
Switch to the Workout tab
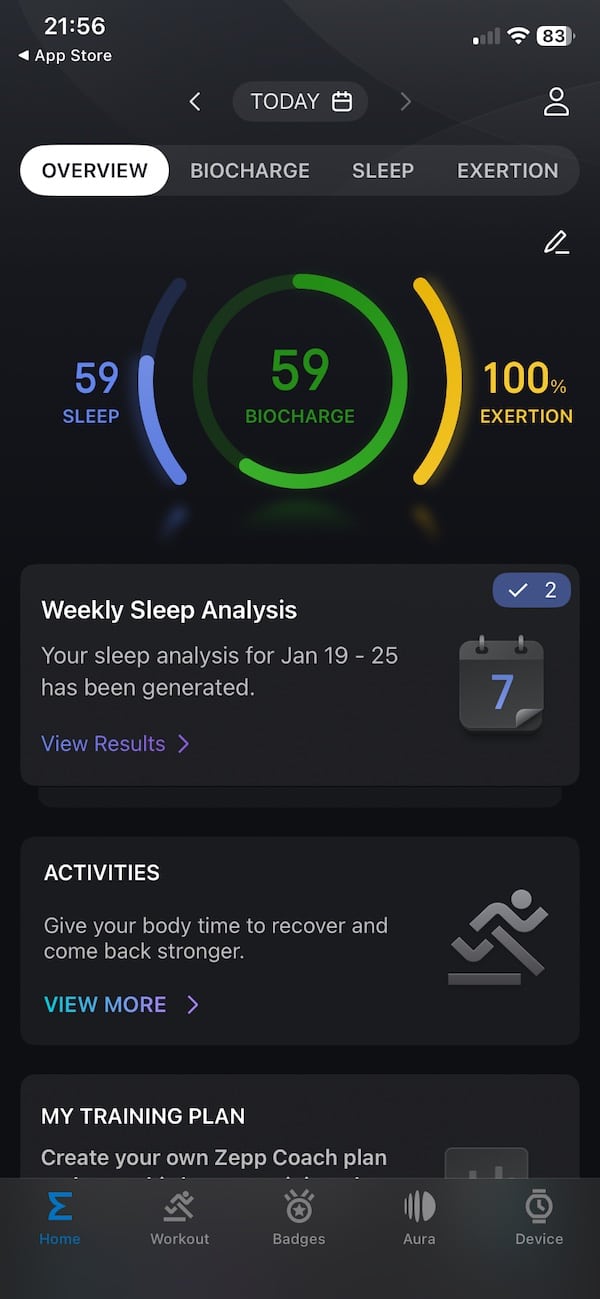(180, 1218)
